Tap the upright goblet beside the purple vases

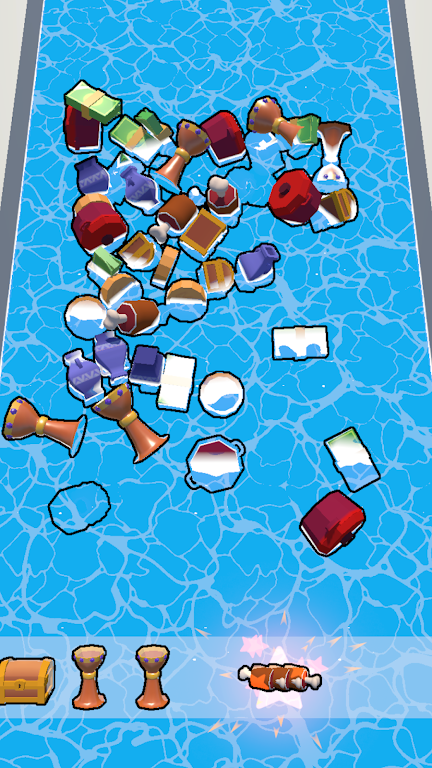(130, 421)
